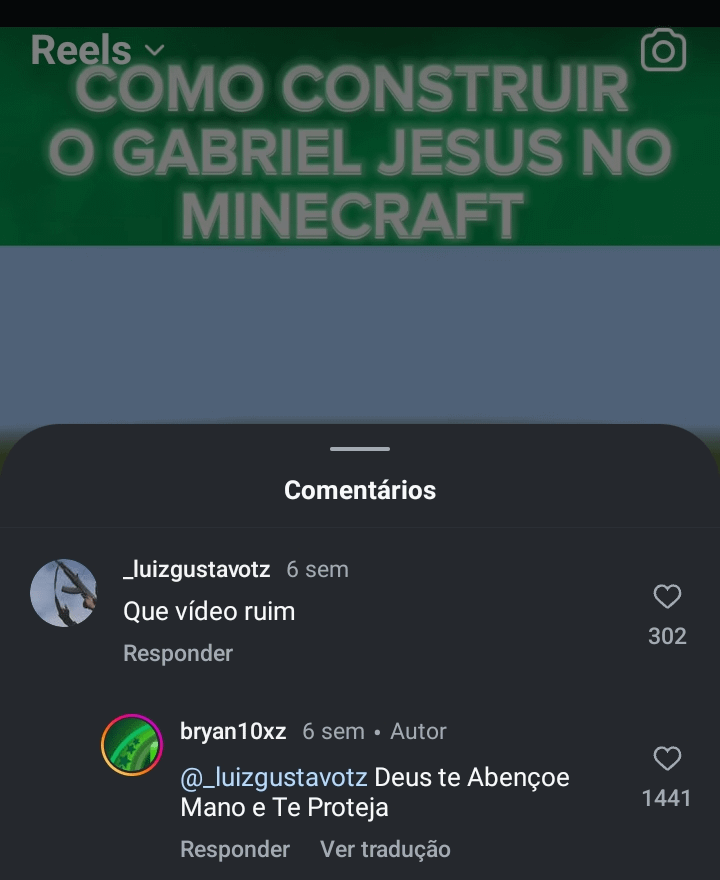Open bryan10xz's profile avatar
The image size is (720, 880).
click(132, 745)
